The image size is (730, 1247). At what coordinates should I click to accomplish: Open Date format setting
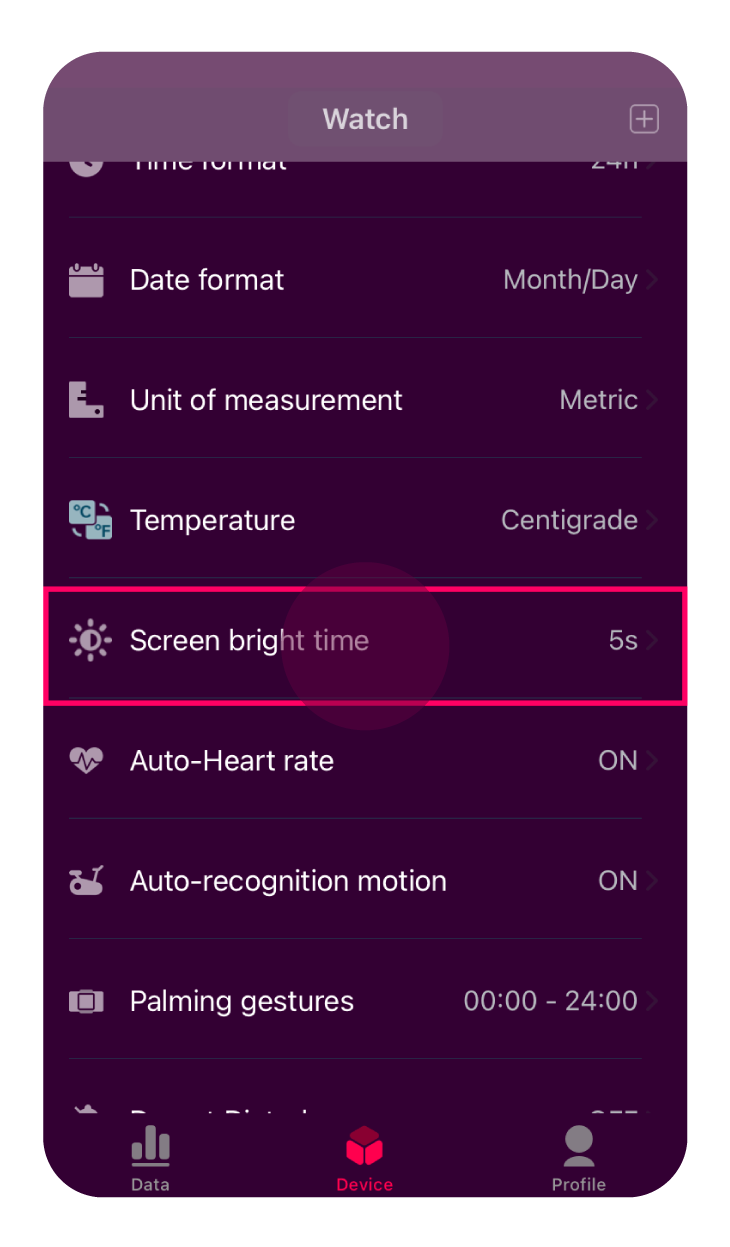point(364,280)
